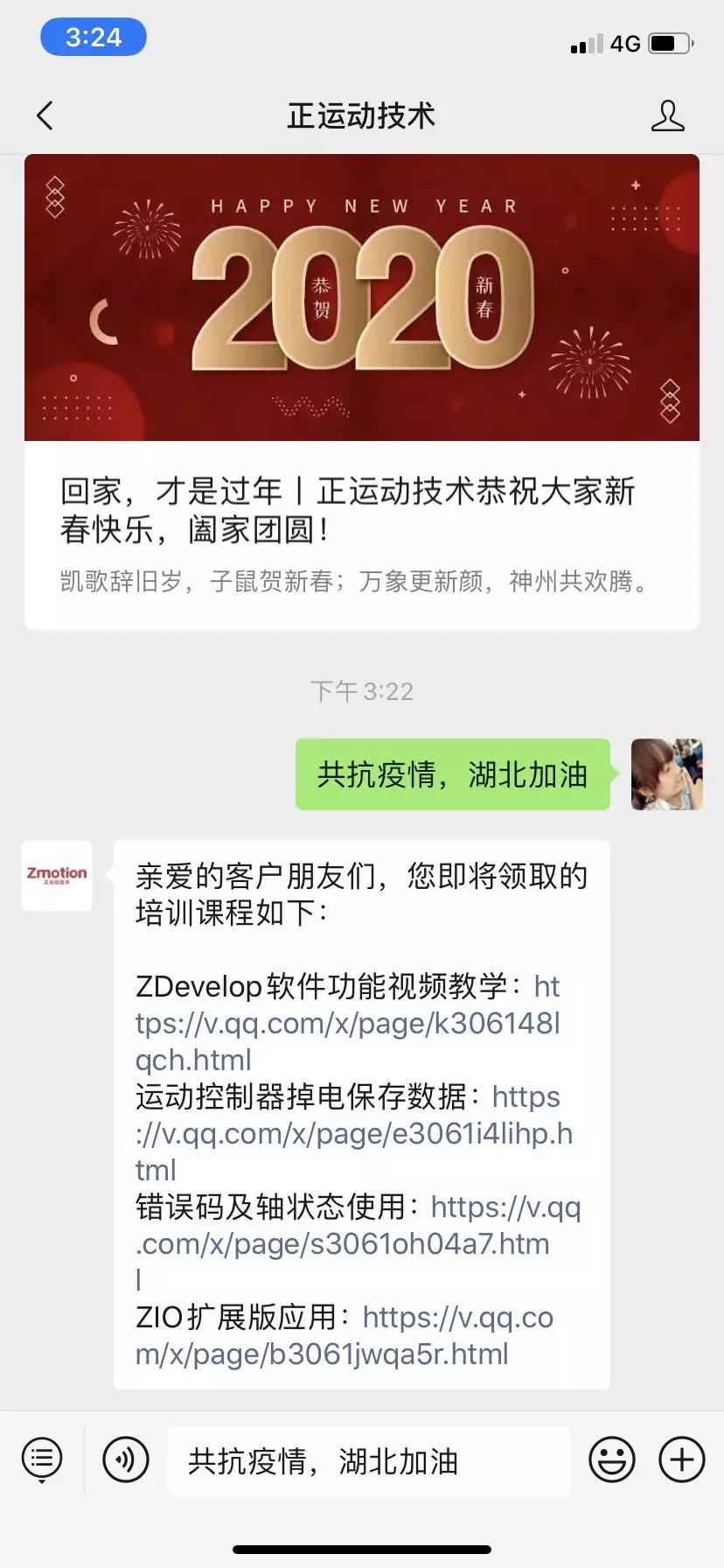Open the 运动控制器掉电保存数据 video link
The width and height of the screenshot is (724, 1568).
pyautogui.click(x=353, y=1134)
